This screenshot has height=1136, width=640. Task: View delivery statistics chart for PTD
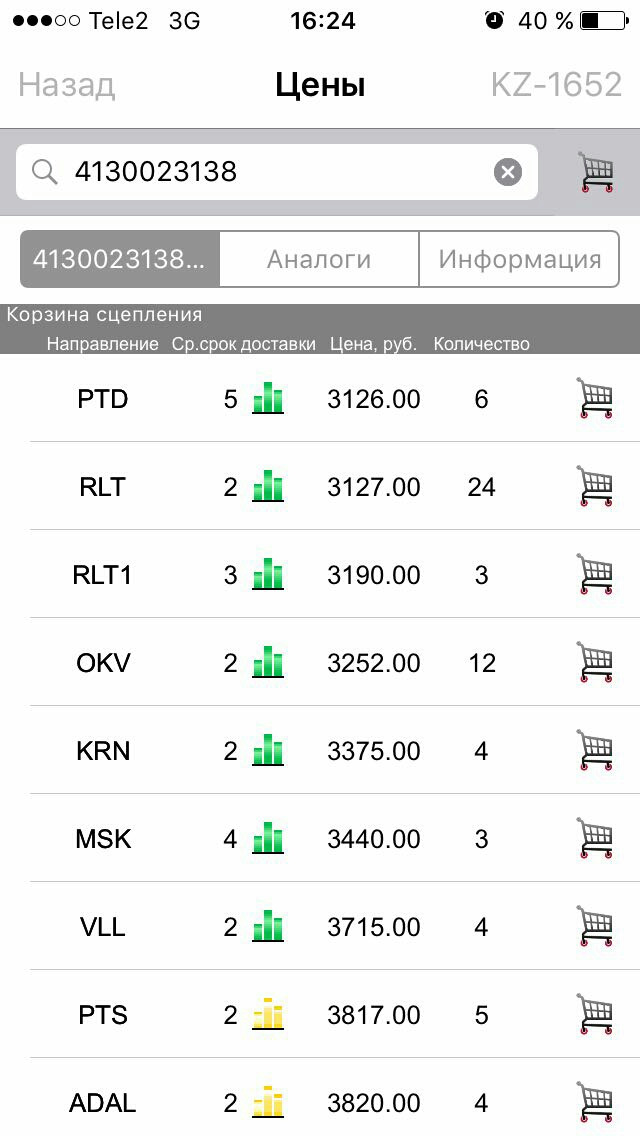(x=268, y=398)
